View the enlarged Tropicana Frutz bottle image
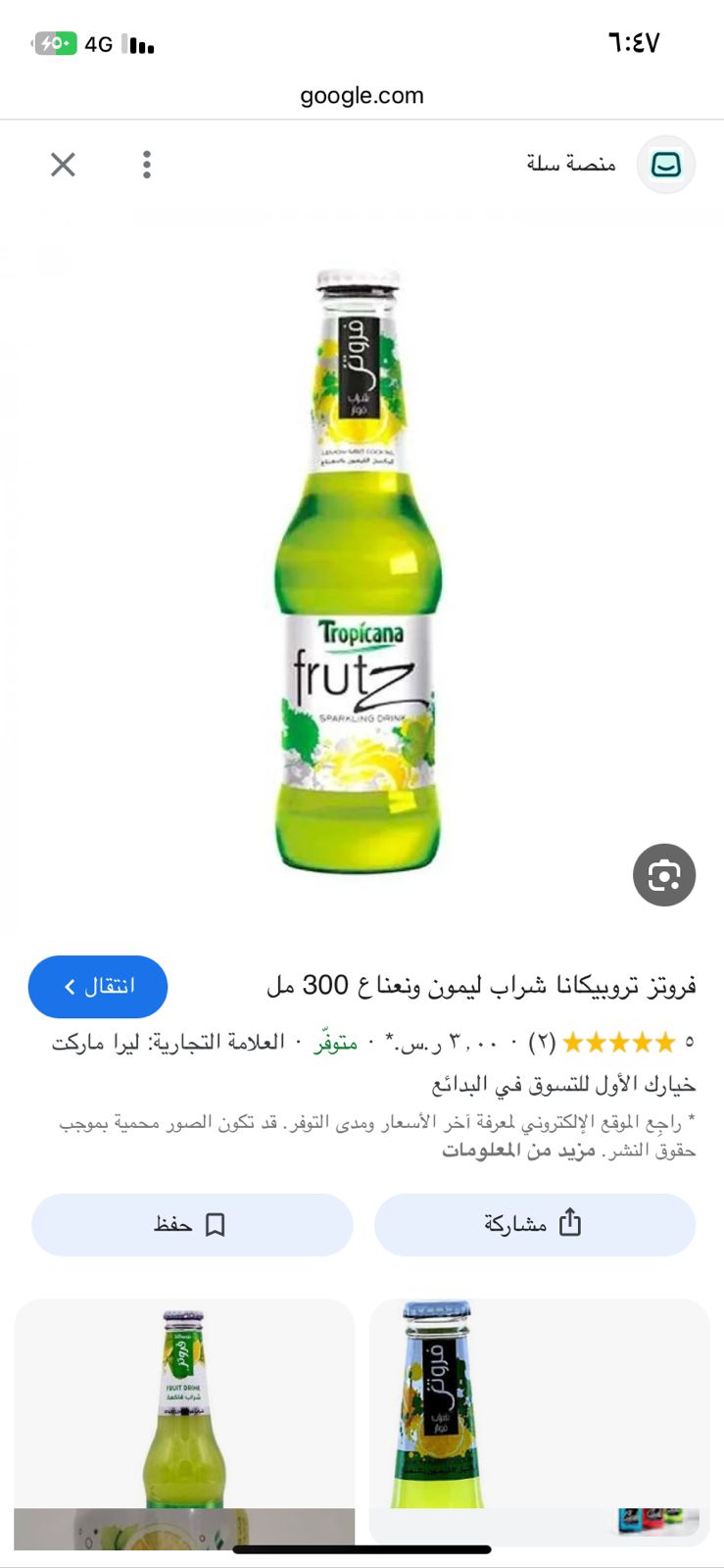This screenshot has height=1568, width=724. point(358,573)
